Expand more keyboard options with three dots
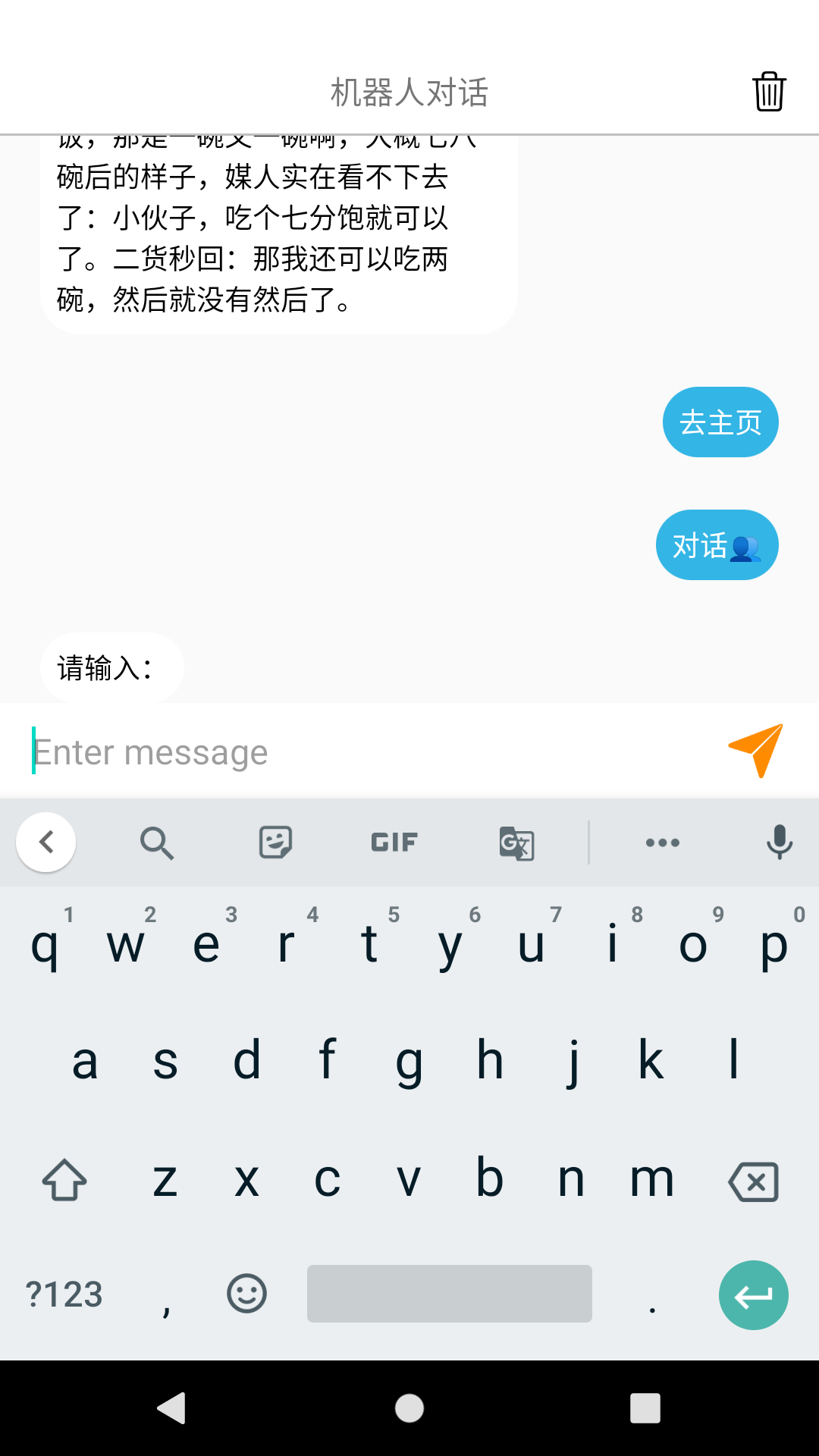This screenshot has height=1456, width=819. [x=662, y=842]
